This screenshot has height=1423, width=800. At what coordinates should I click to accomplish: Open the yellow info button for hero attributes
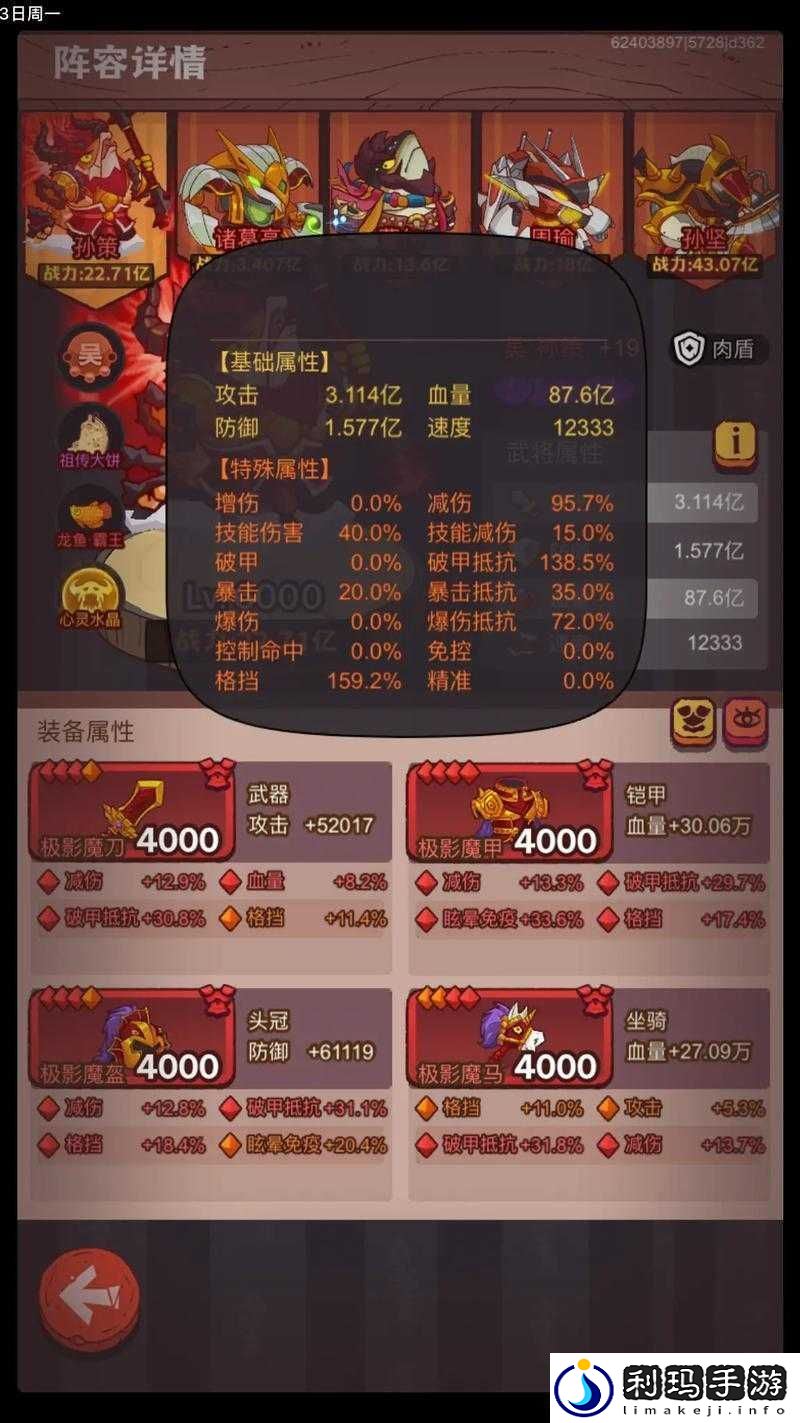[735, 444]
